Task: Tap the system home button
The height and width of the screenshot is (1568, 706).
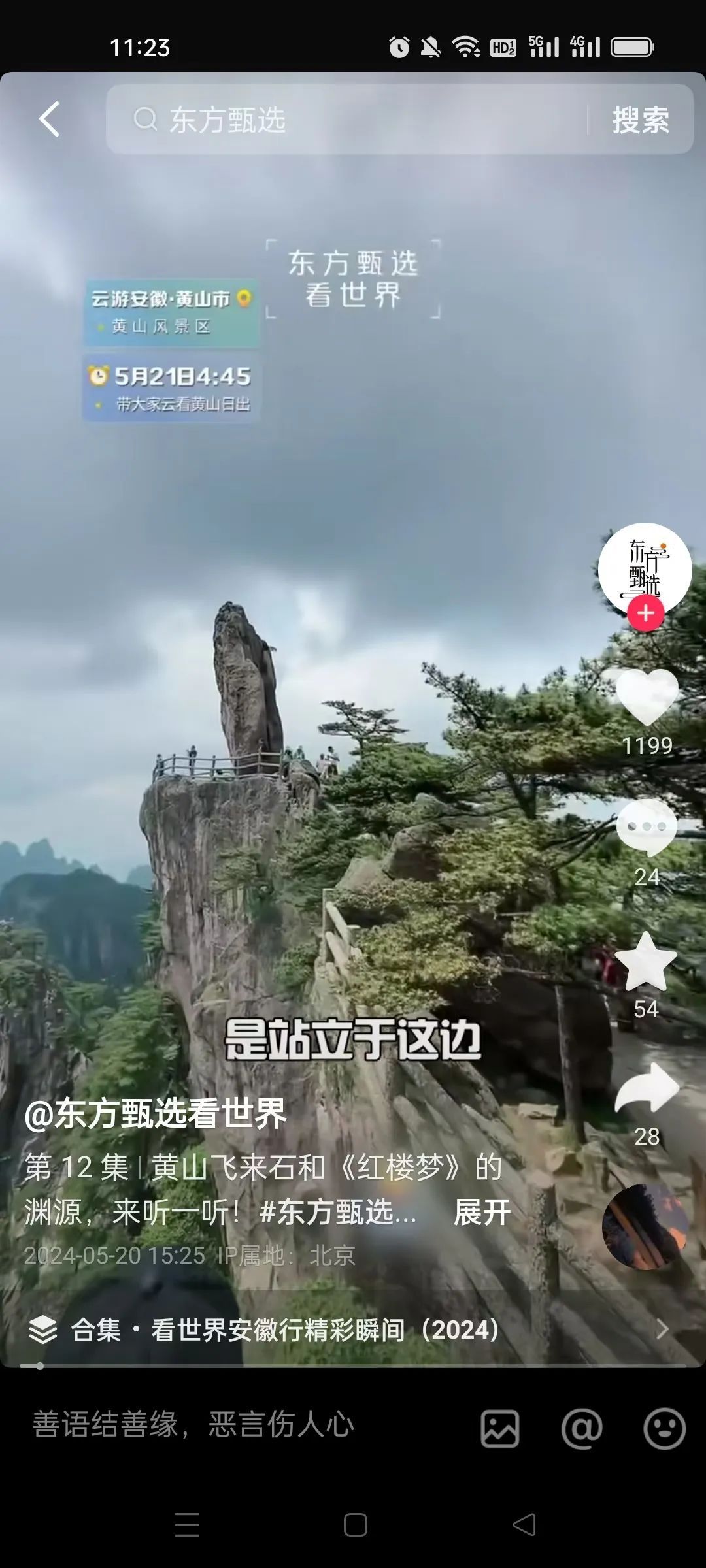Action: (x=355, y=1526)
